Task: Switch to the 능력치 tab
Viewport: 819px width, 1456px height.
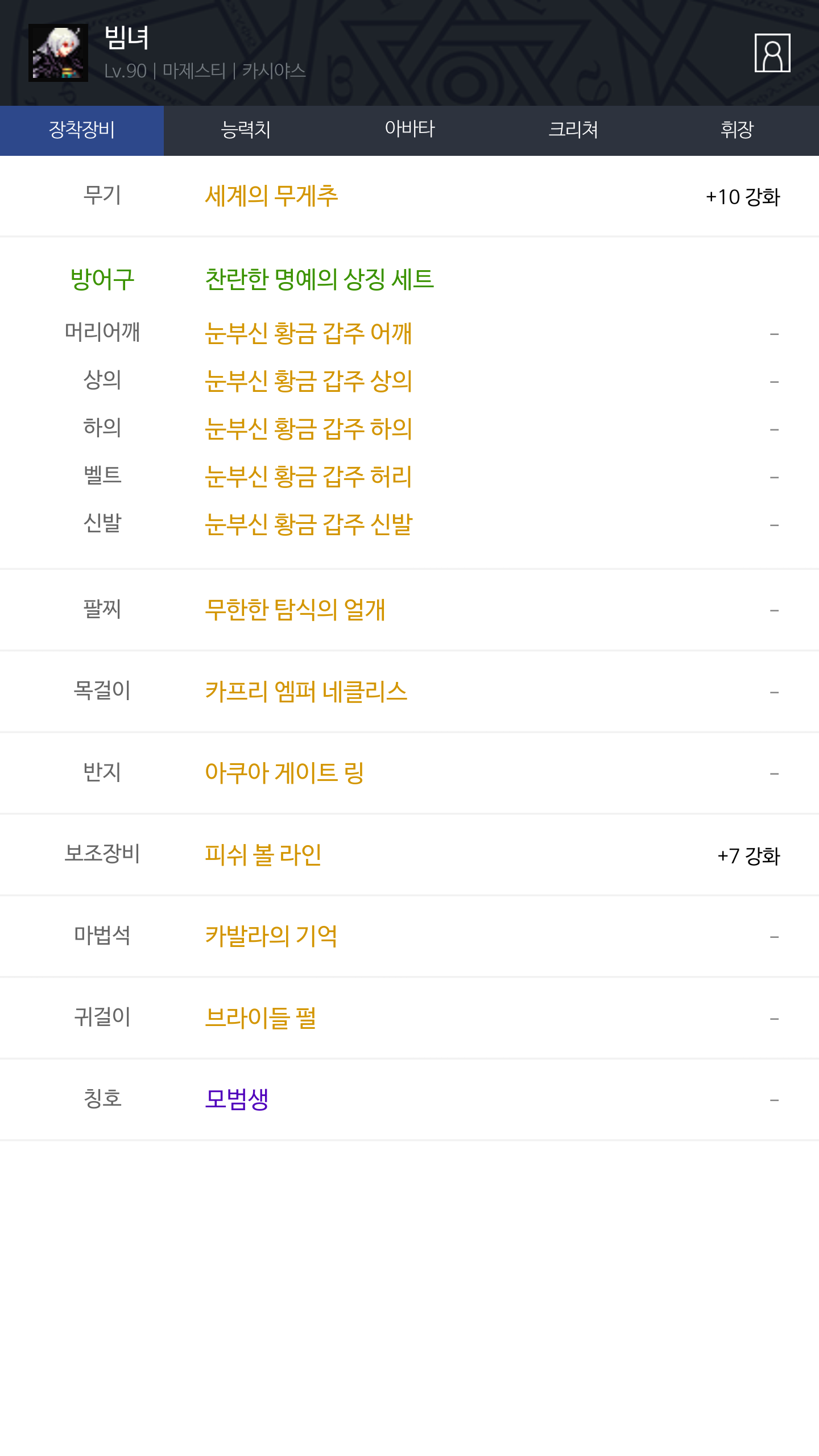Action: pyautogui.click(x=246, y=130)
